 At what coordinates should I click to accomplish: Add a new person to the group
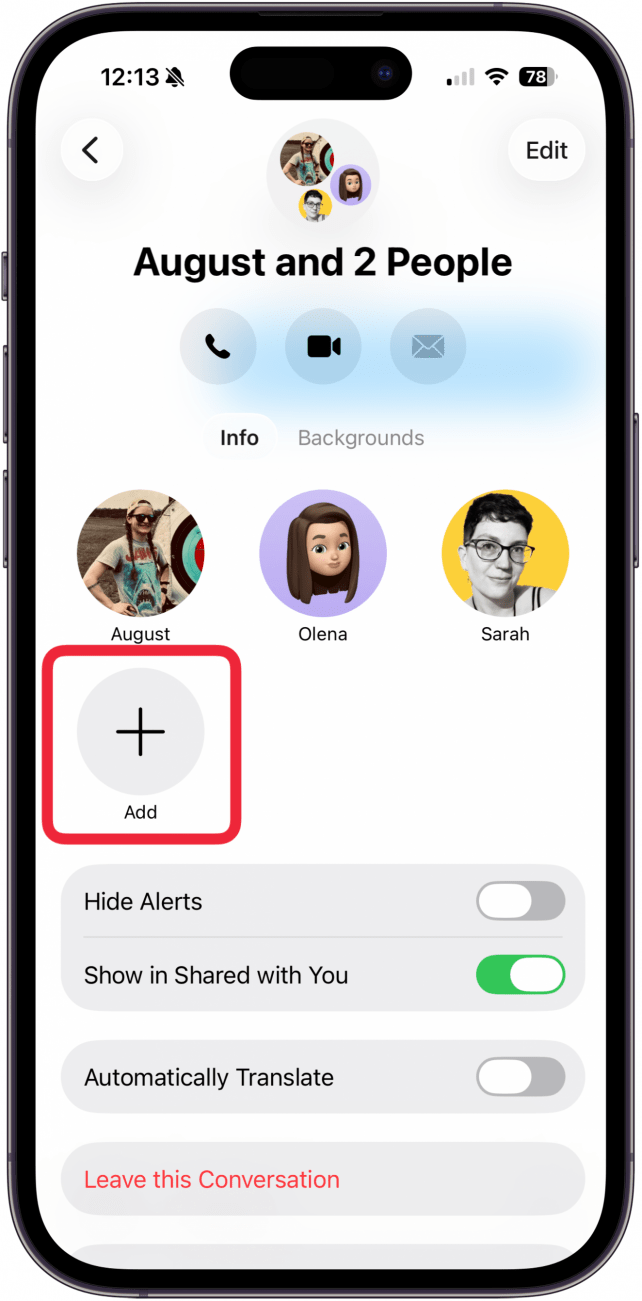click(141, 732)
